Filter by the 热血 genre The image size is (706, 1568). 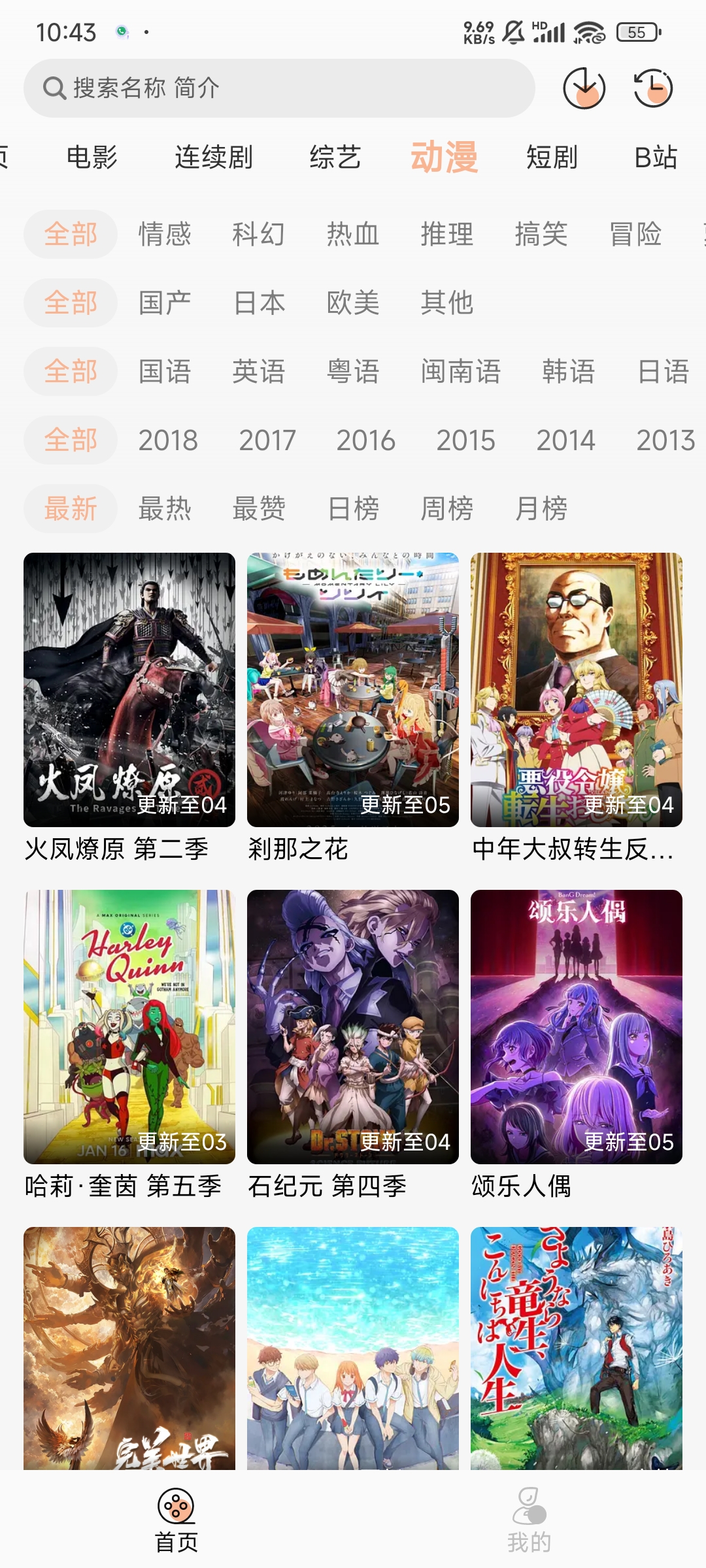coord(352,235)
